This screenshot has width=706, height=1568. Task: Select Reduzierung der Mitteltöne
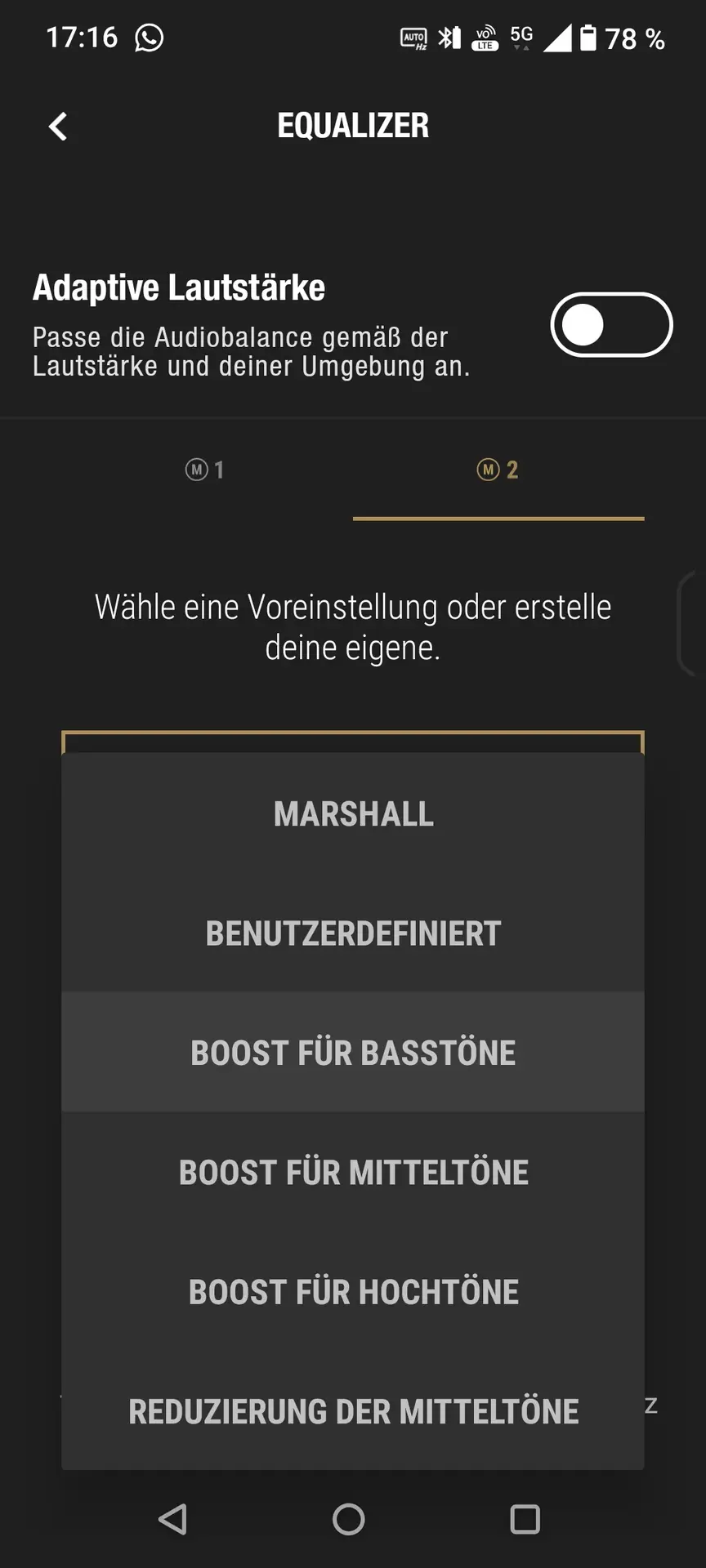(x=353, y=1411)
